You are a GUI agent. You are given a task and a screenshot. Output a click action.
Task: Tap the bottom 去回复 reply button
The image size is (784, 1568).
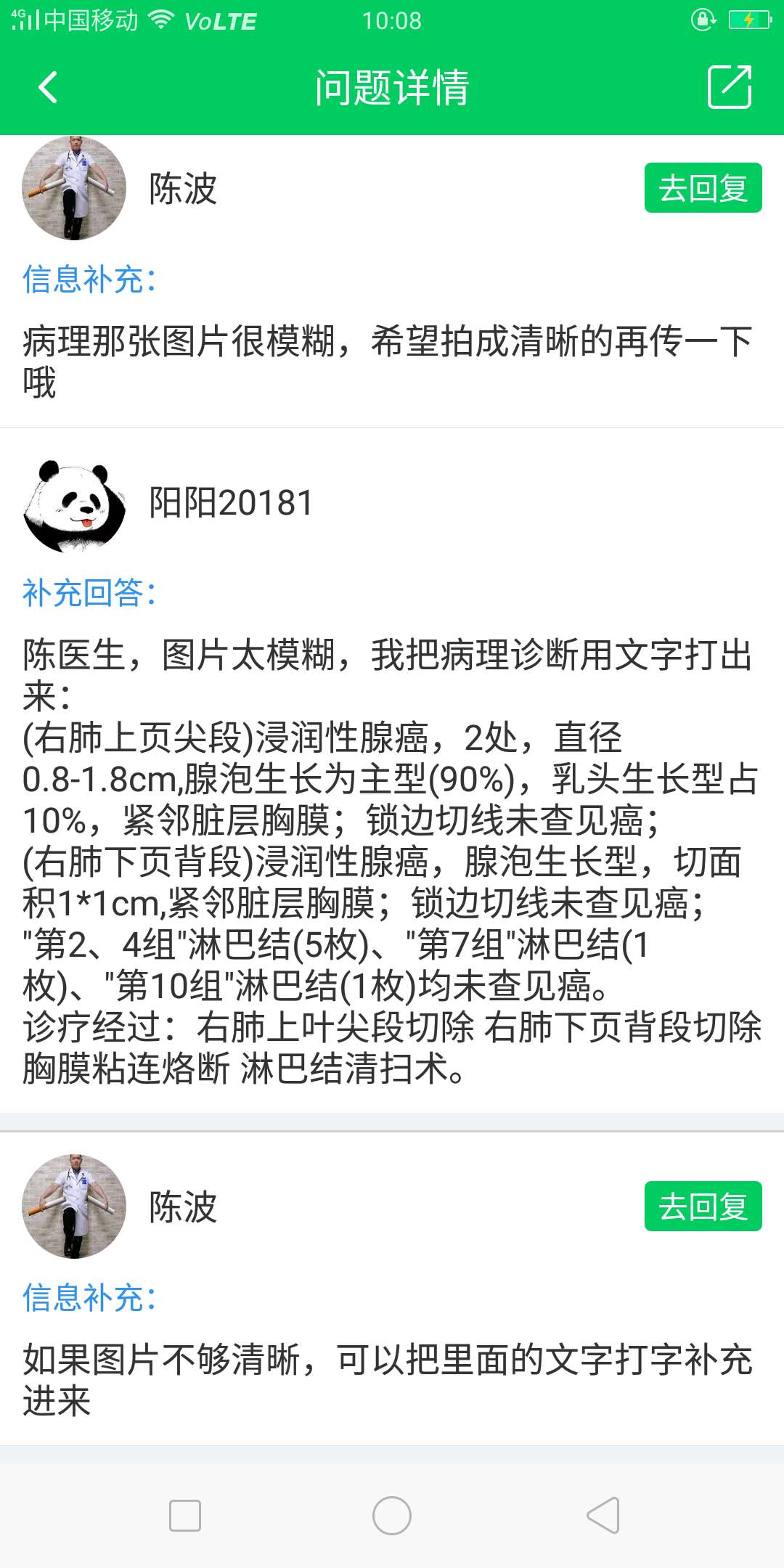click(701, 1206)
